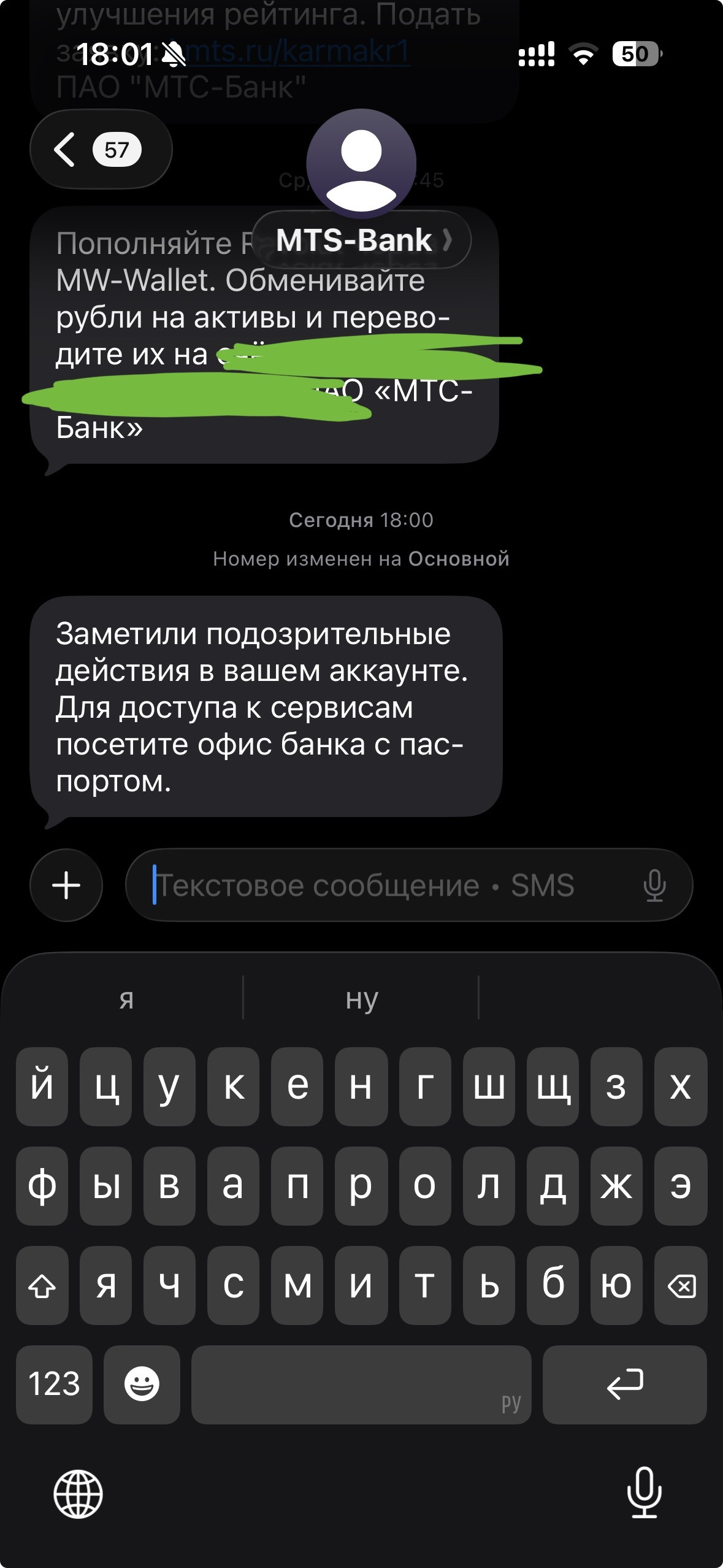Enable shift on the keyboard
723x1568 pixels.
pos(42,1285)
